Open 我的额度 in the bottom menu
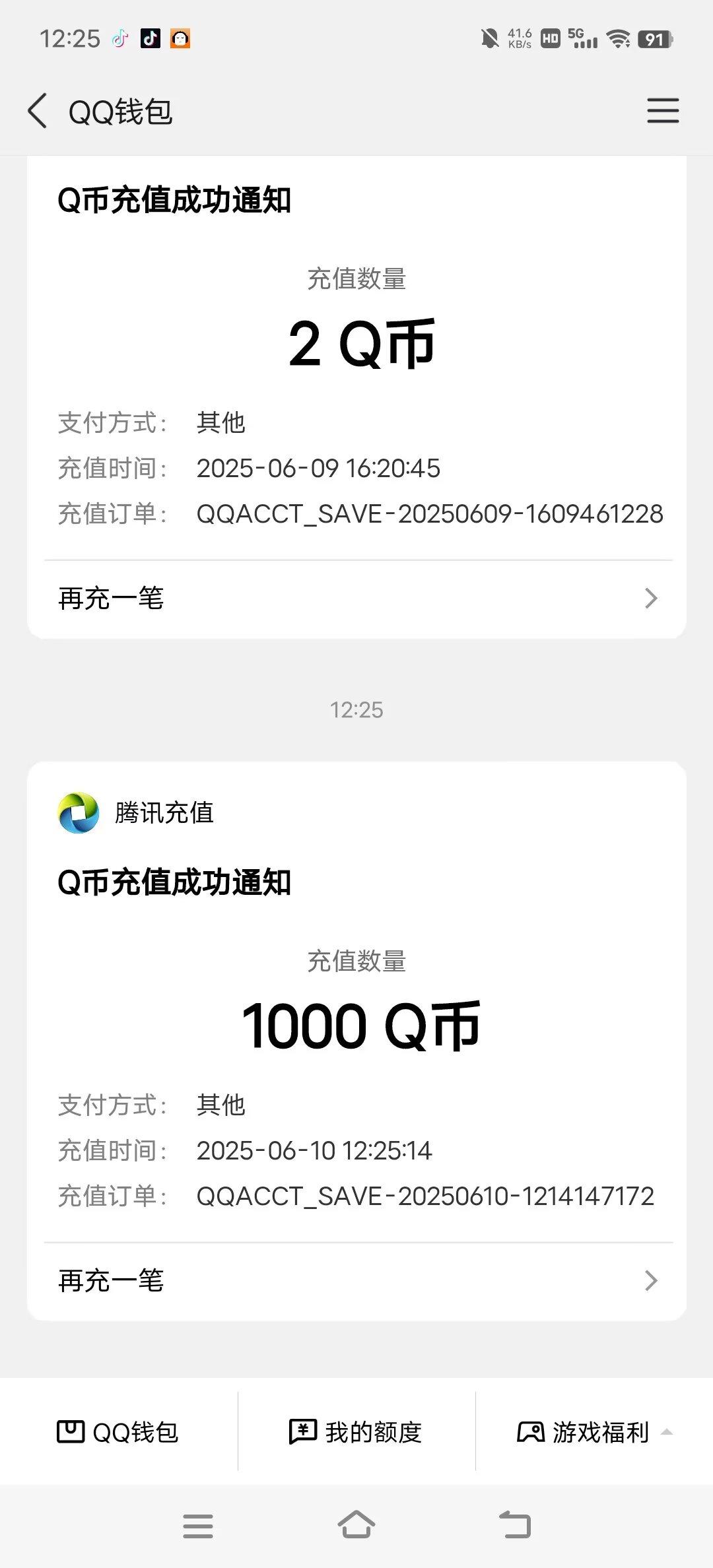Viewport: 713px width, 1568px height. click(x=356, y=1431)
